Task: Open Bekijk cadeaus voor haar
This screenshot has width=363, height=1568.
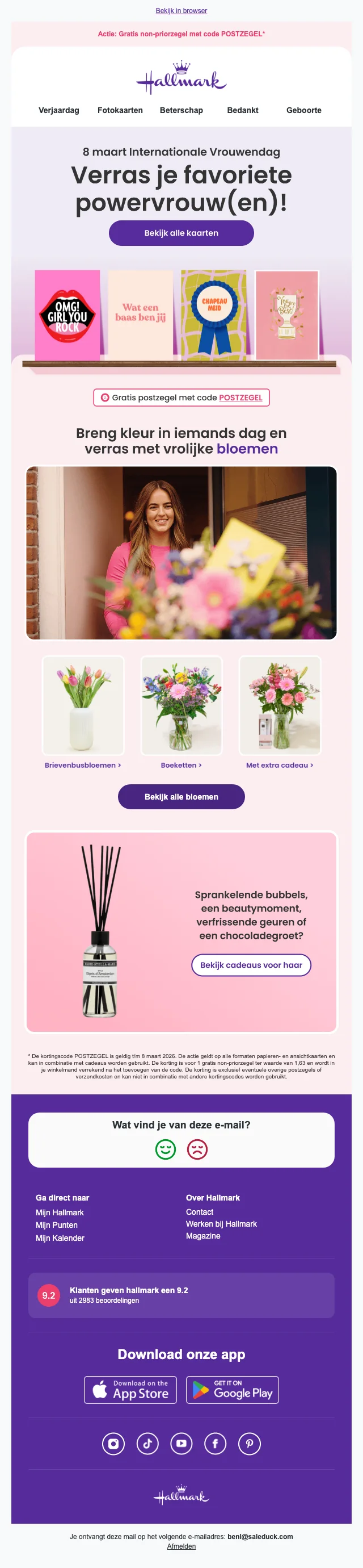Action: pyautogui.click(x=251, y=965)
